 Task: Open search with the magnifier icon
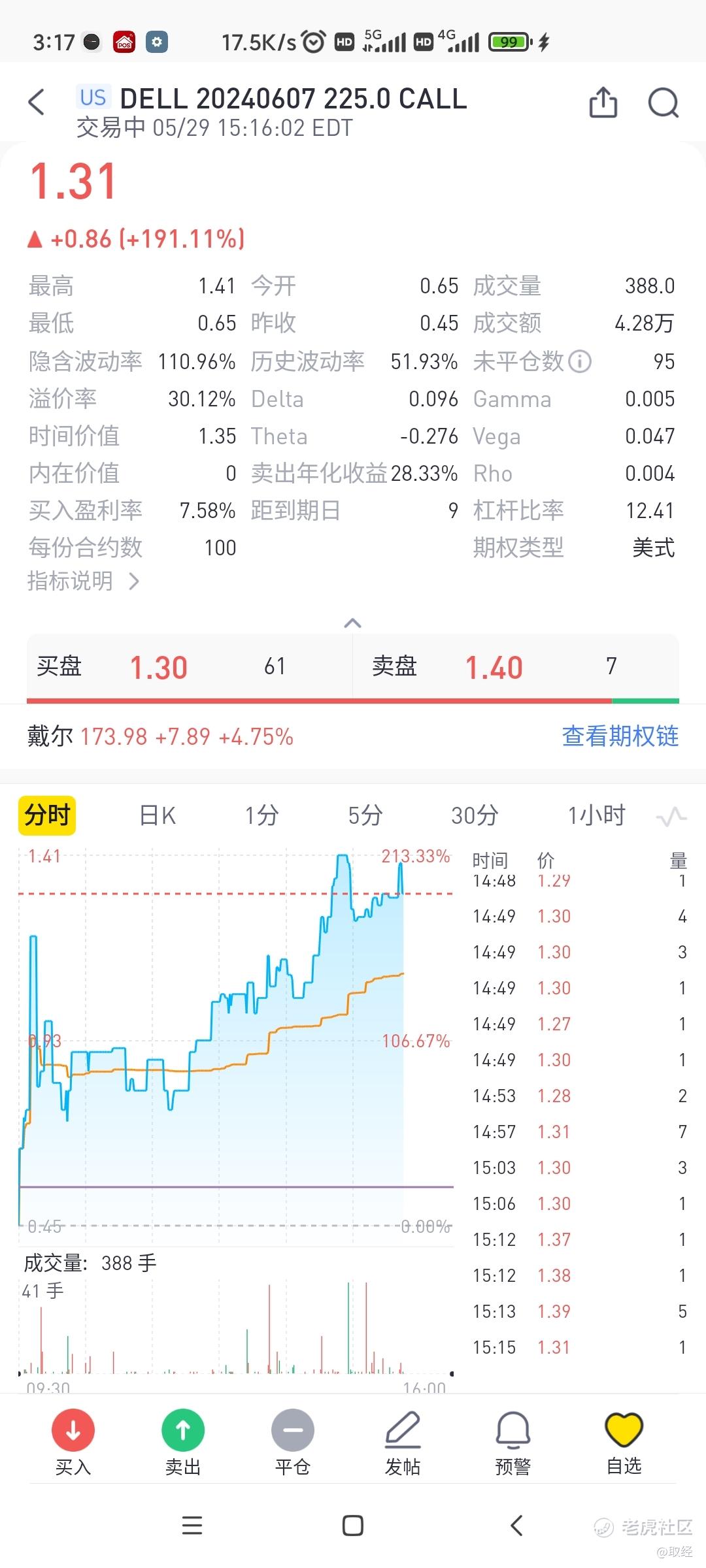(x=663, y=103)
